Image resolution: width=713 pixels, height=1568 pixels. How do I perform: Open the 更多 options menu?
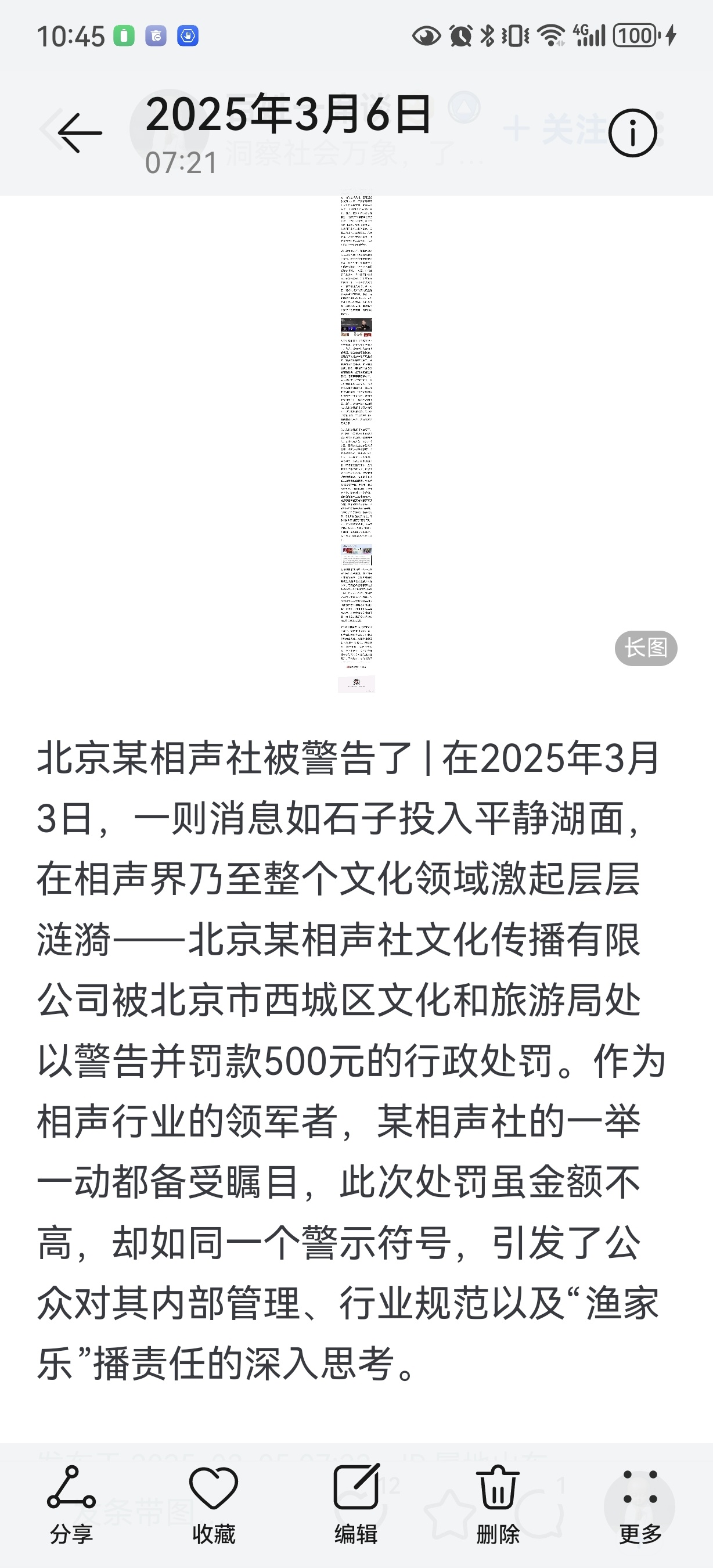pyautogui.click(x=640, y=1505)
